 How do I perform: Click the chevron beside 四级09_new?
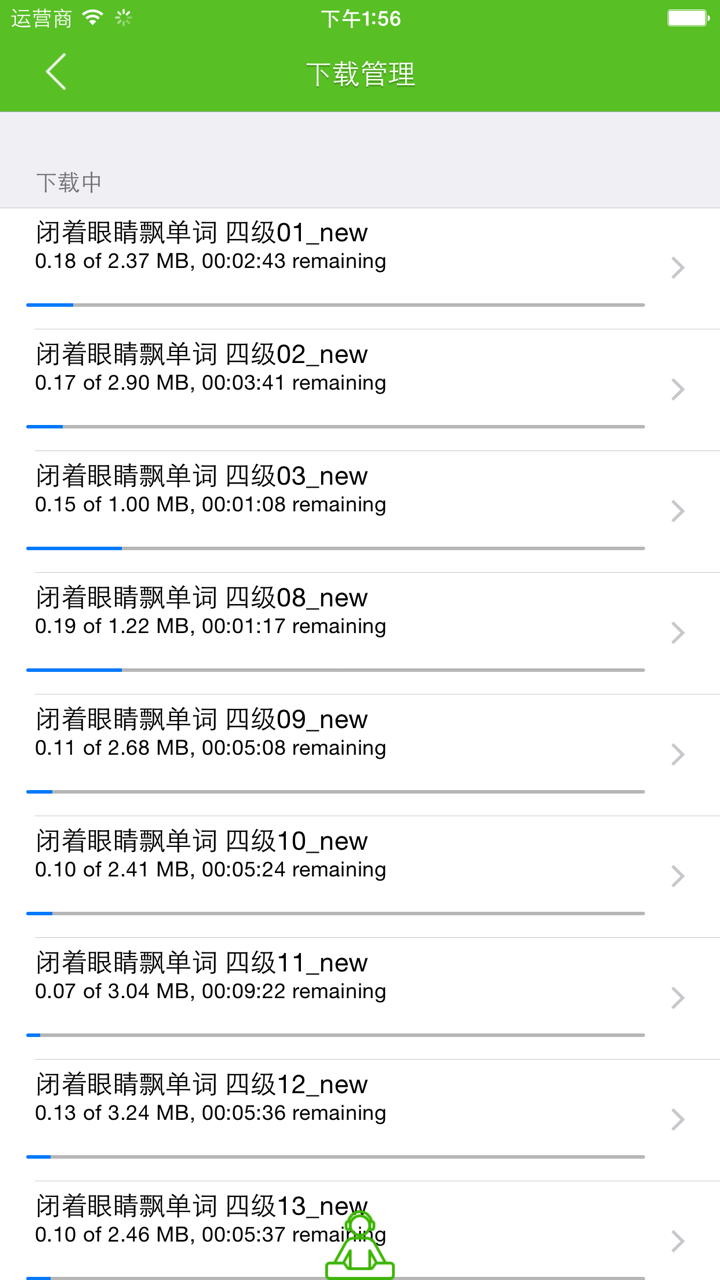point(678,754)
